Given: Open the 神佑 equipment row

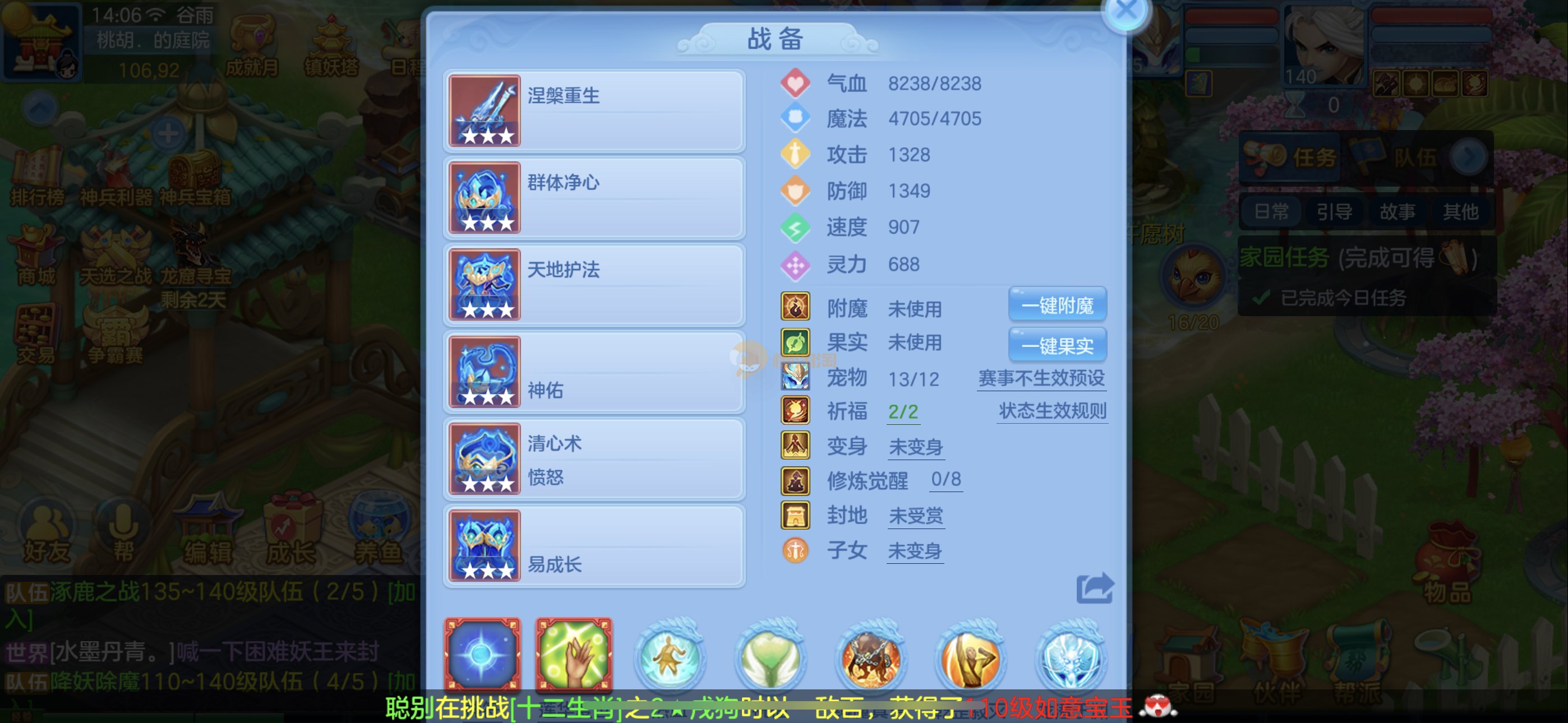Looking at the screenshot, I should click(x=594, y=372).
